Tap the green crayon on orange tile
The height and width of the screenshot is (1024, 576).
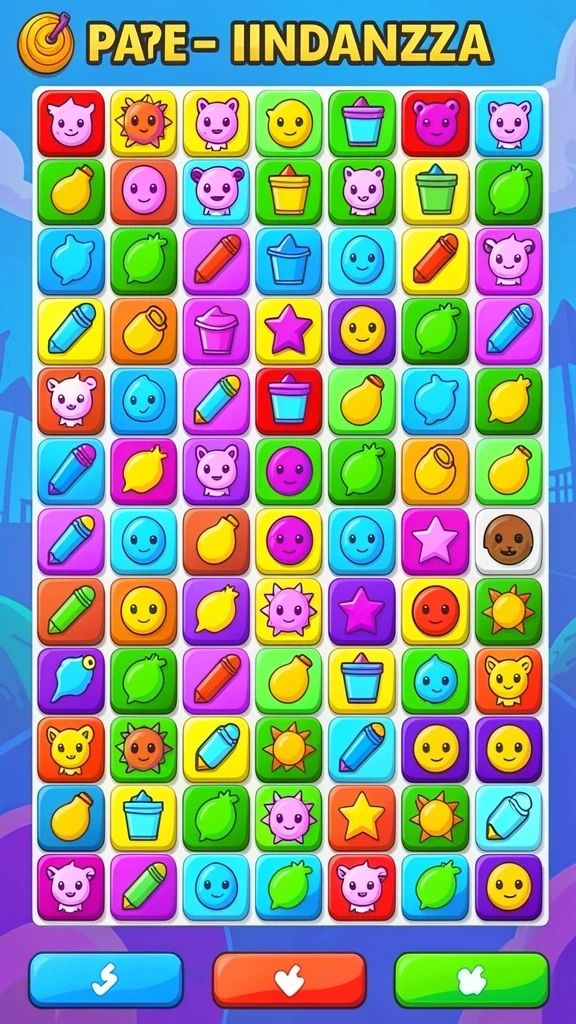[71, 611]
